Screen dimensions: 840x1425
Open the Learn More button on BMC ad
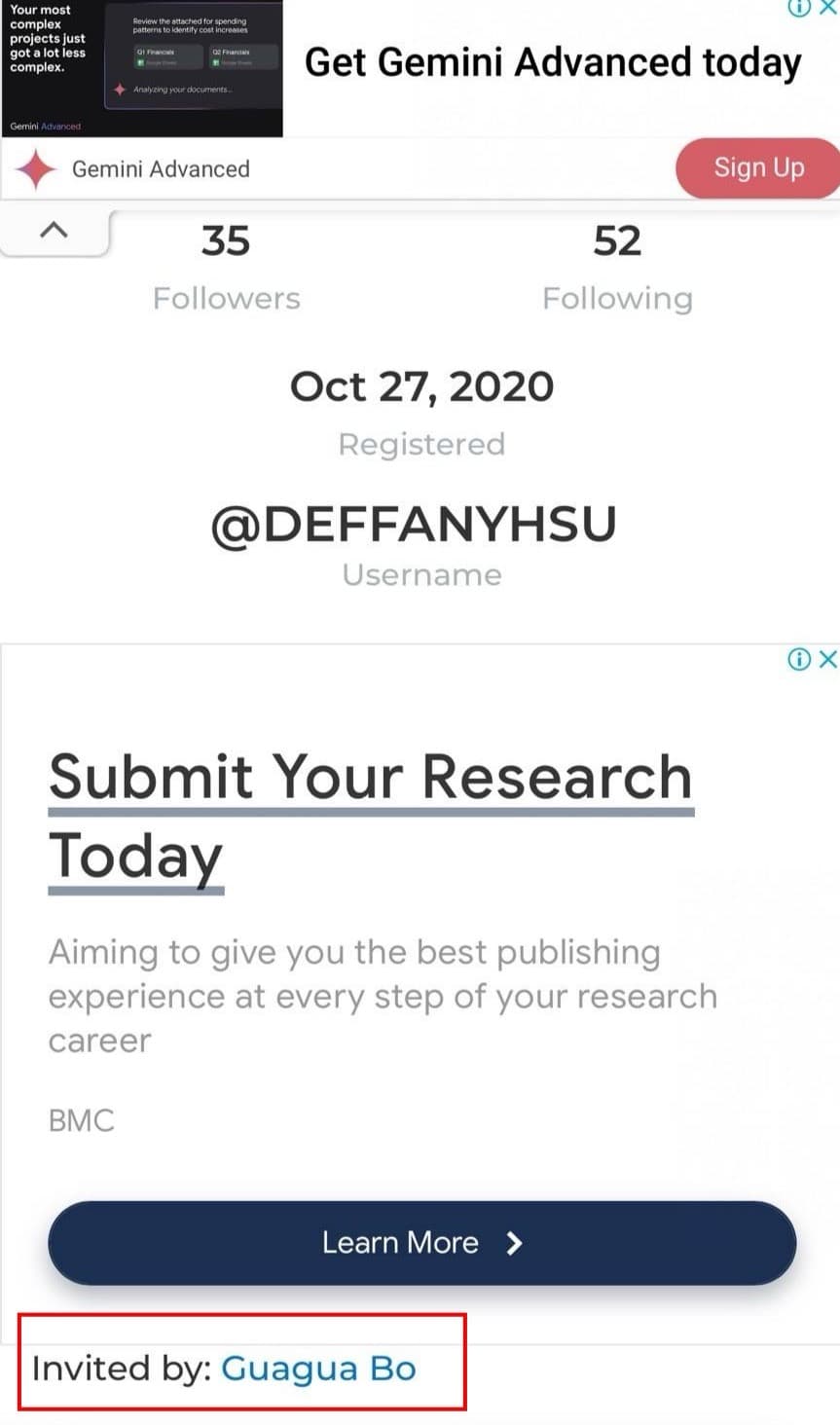[422, 1243]
